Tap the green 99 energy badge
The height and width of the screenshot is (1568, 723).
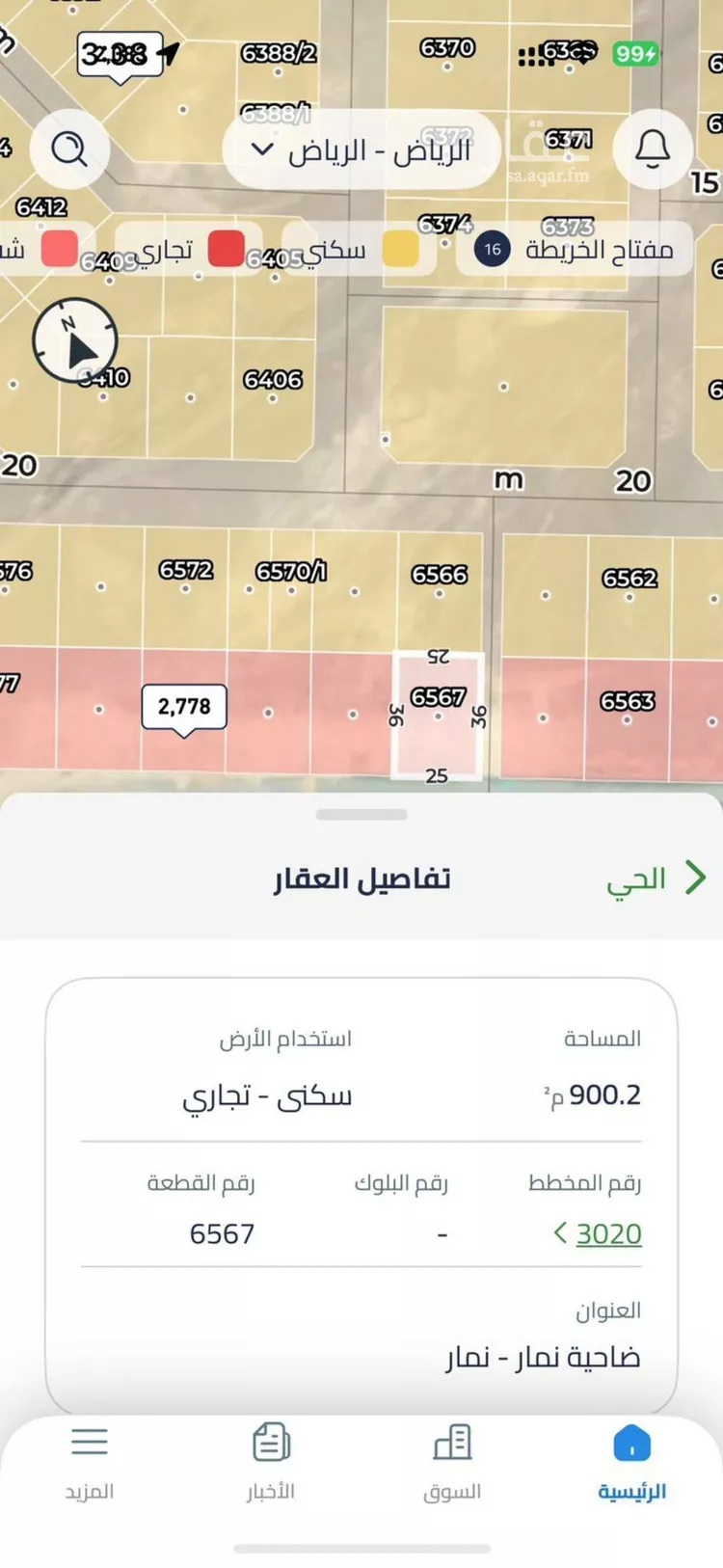coord(636,53)
